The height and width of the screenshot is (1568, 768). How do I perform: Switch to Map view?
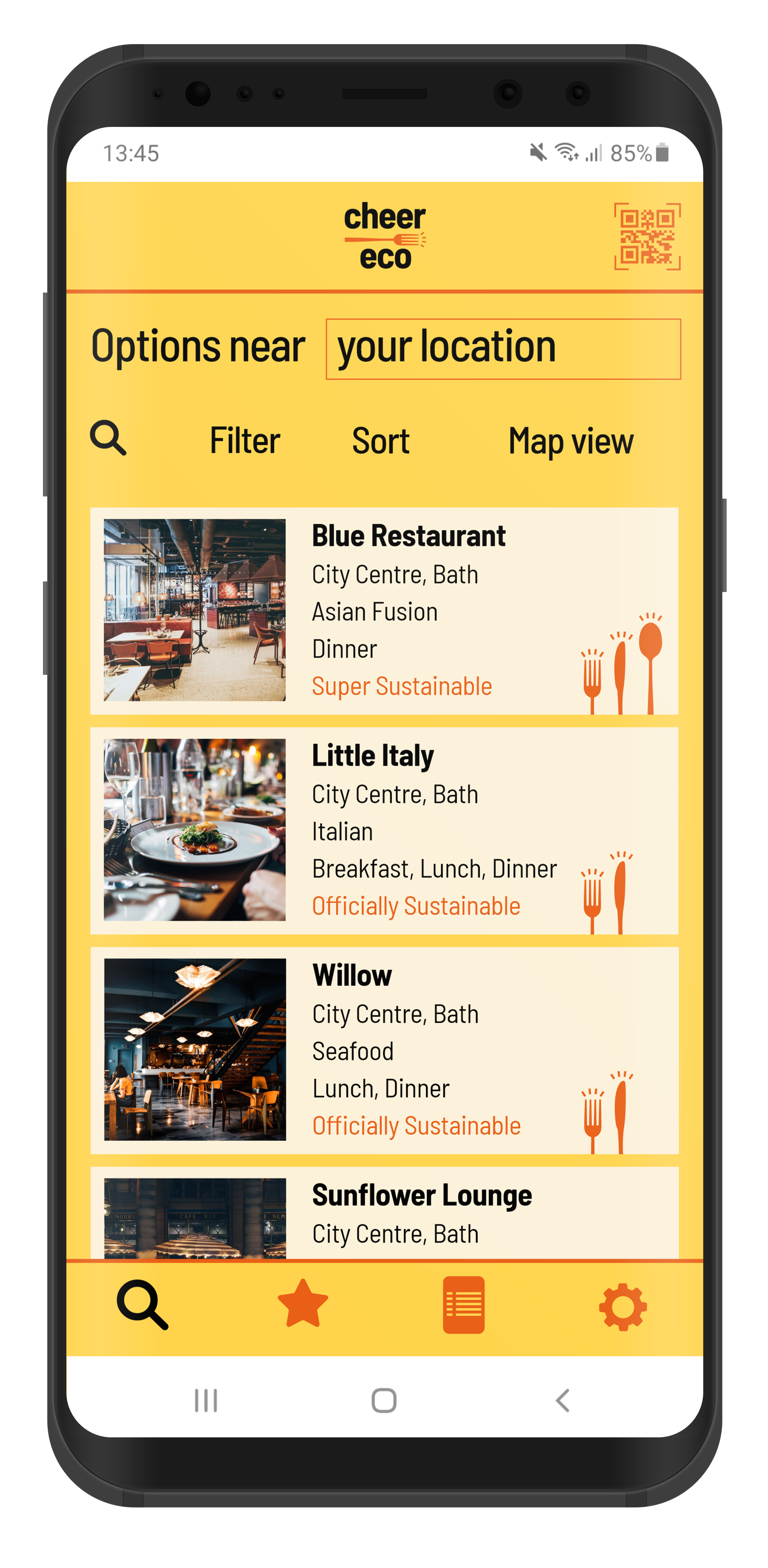tap(571, 441)
